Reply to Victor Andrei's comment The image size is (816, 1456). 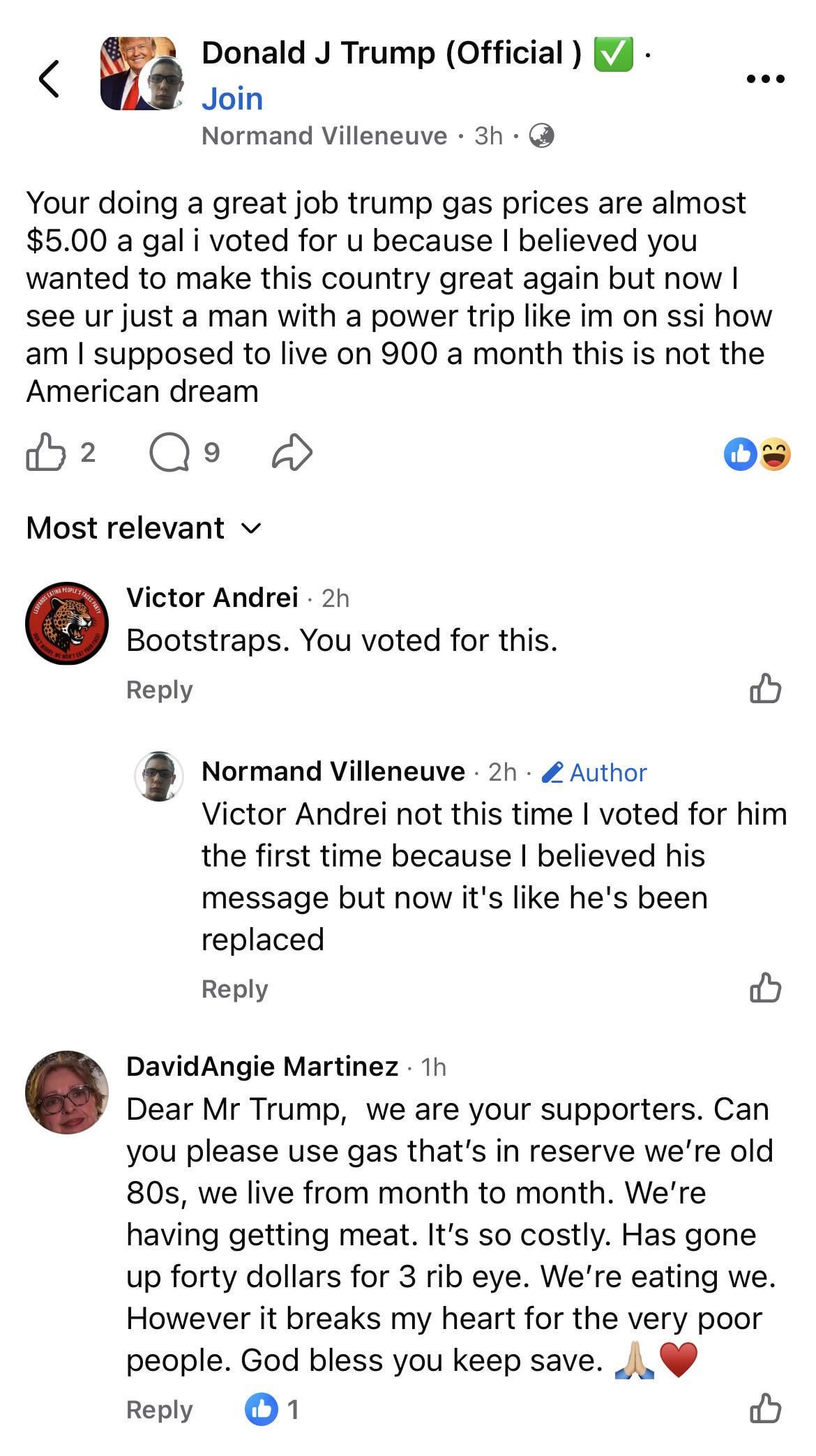coord(159,689)
